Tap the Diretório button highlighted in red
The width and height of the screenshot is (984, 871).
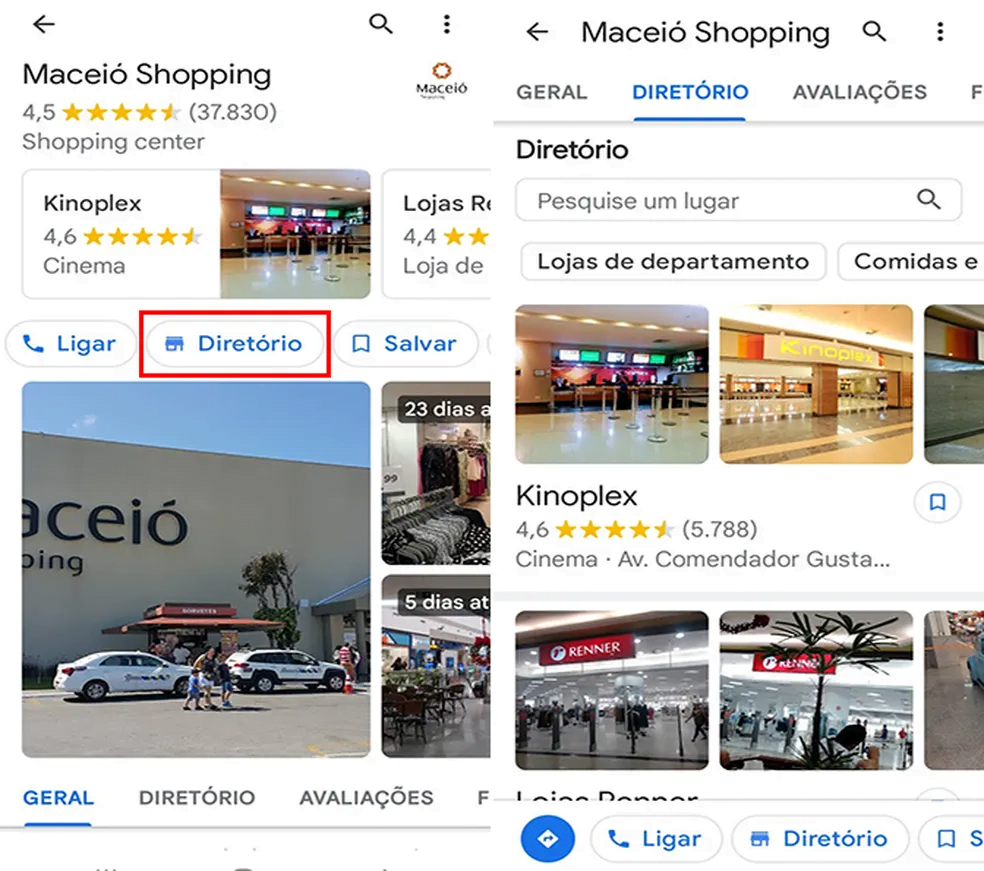pyautogui.click(x=235, y=344)
